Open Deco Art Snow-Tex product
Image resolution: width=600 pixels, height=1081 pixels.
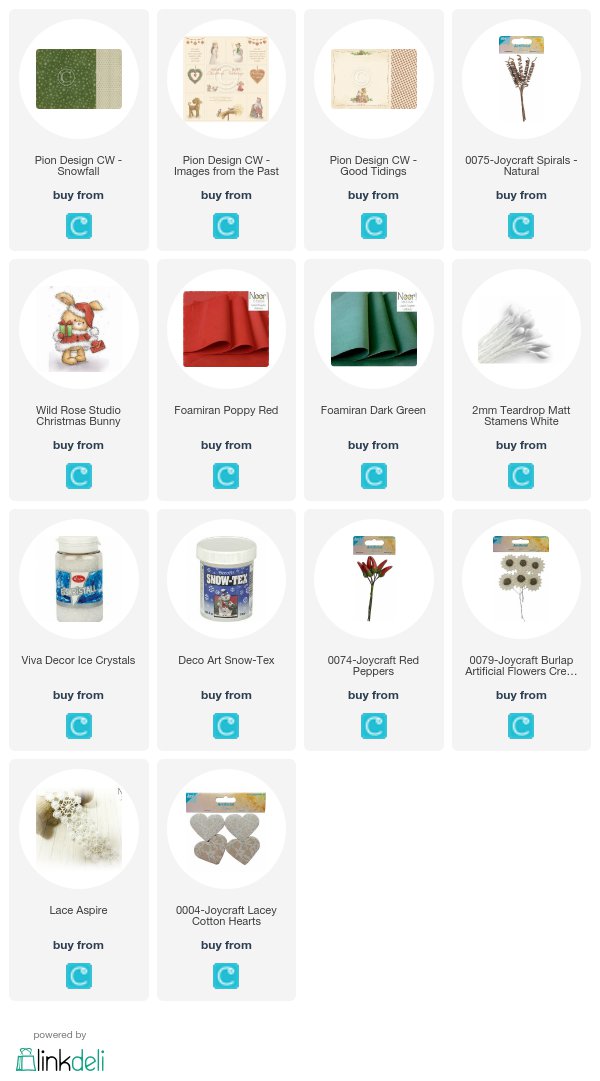226,629
